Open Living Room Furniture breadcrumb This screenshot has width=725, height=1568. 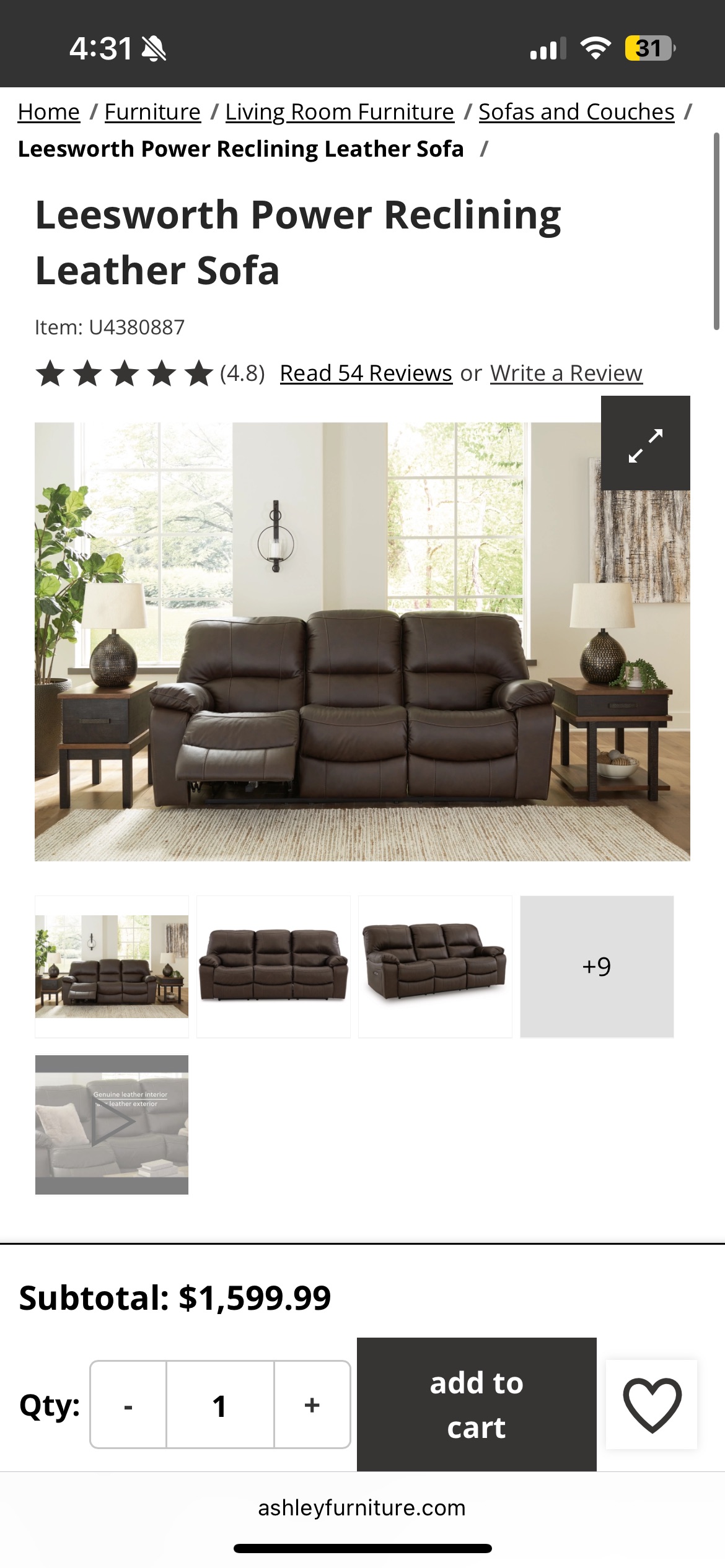[x=340, y=112]
